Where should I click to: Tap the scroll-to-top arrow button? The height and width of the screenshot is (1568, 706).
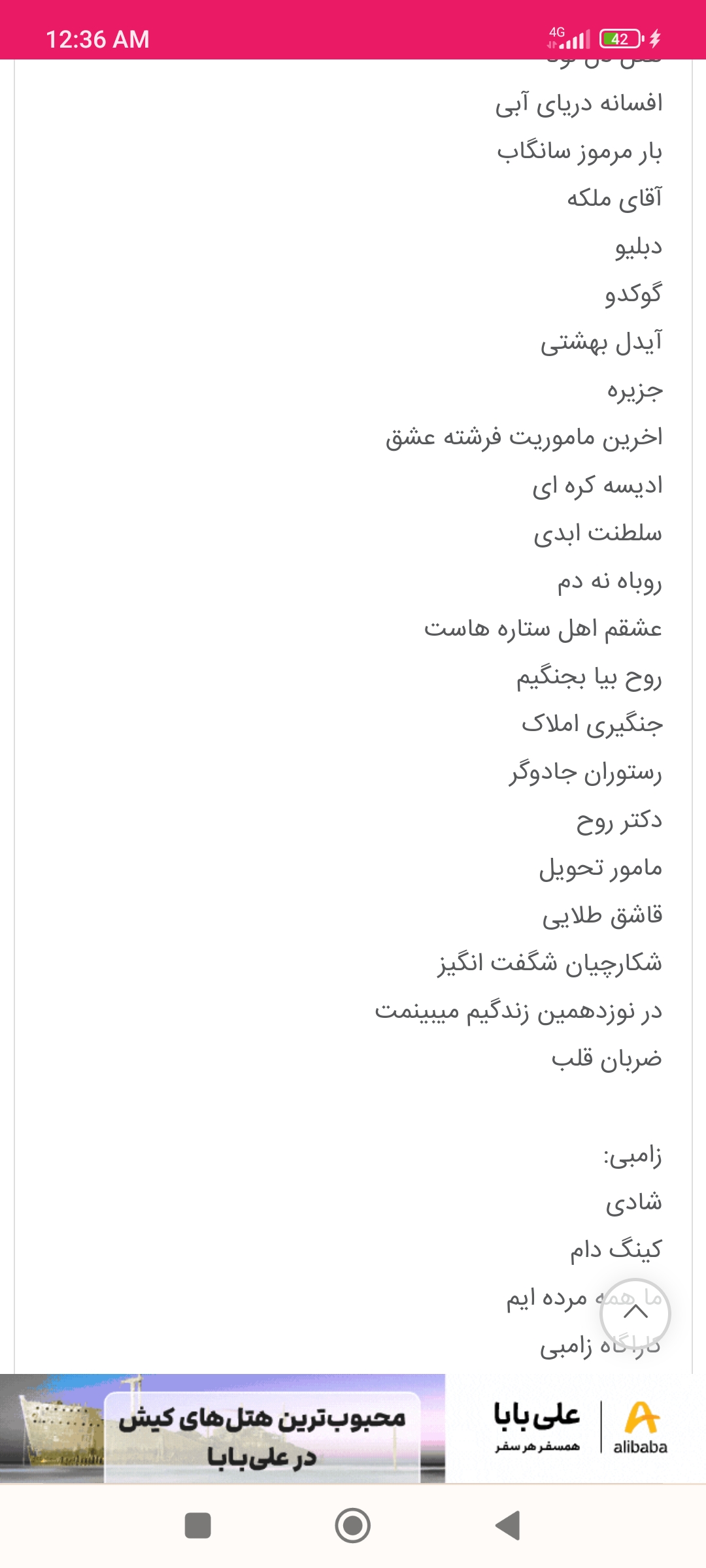pos(635,1313)
